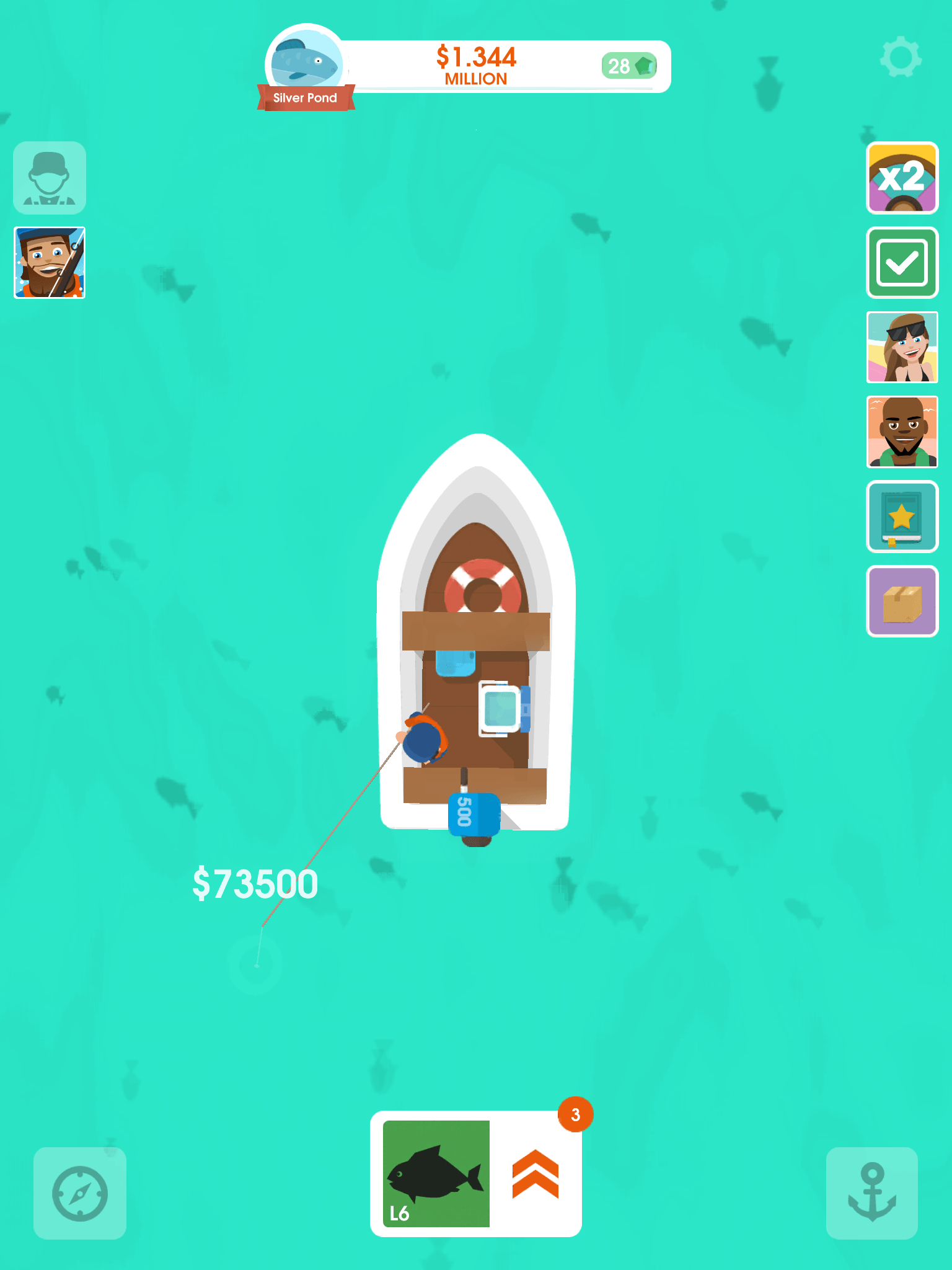Open the bearded man in green portrait
The height and width of the screenshot is (1270, 952).
pyautogui.click(x=902, y=432)
